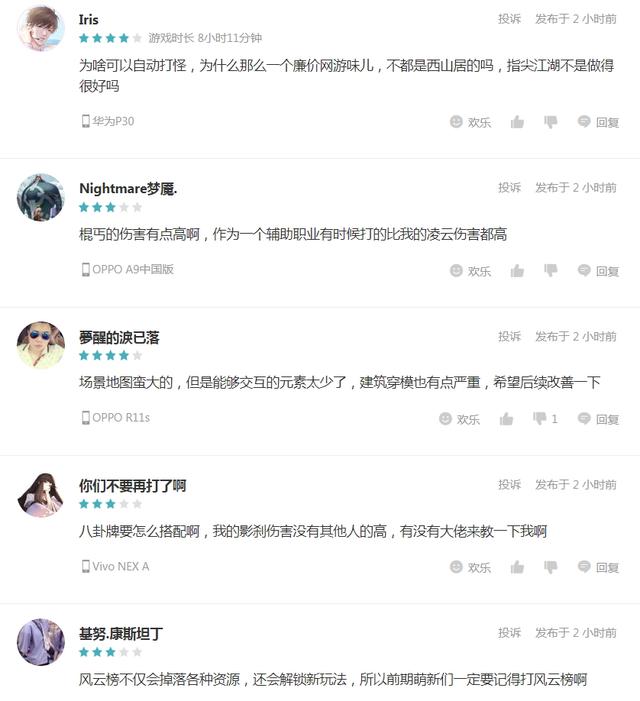Open 基努.康斯坦丁's profile avatar

40,642
